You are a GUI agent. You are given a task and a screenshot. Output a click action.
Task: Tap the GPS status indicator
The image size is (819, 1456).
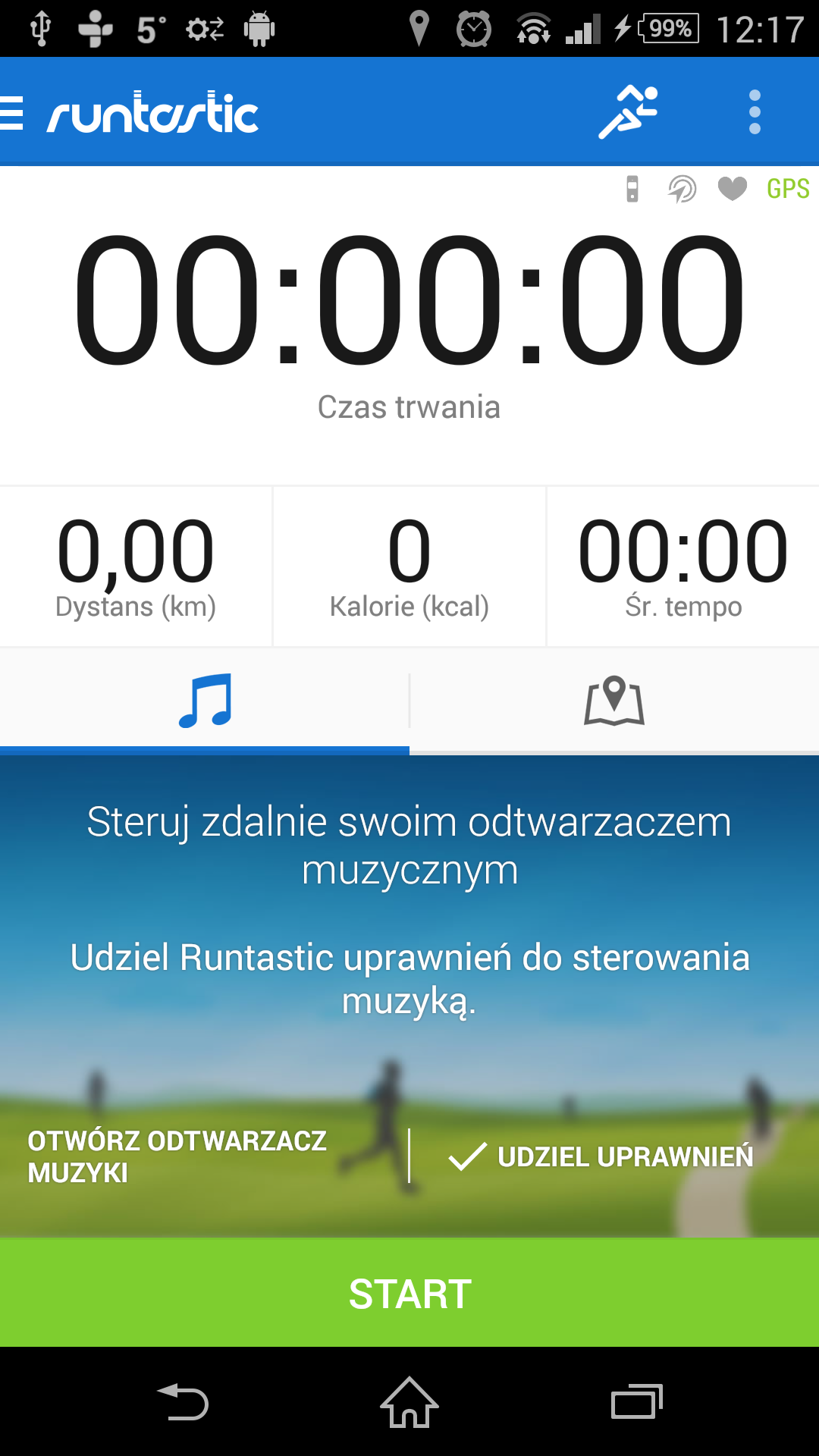point(788,189)
